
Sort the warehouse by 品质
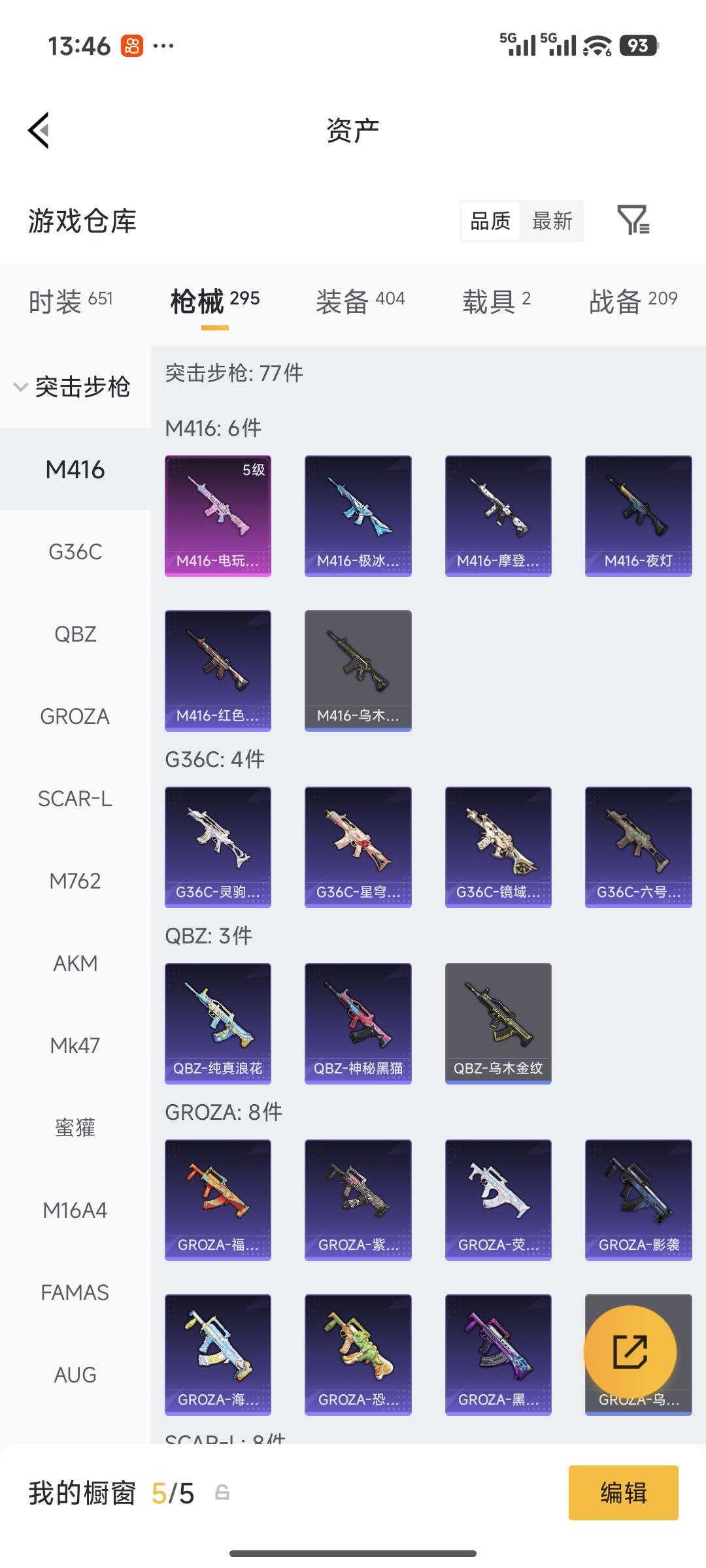[x=490, y=221]
